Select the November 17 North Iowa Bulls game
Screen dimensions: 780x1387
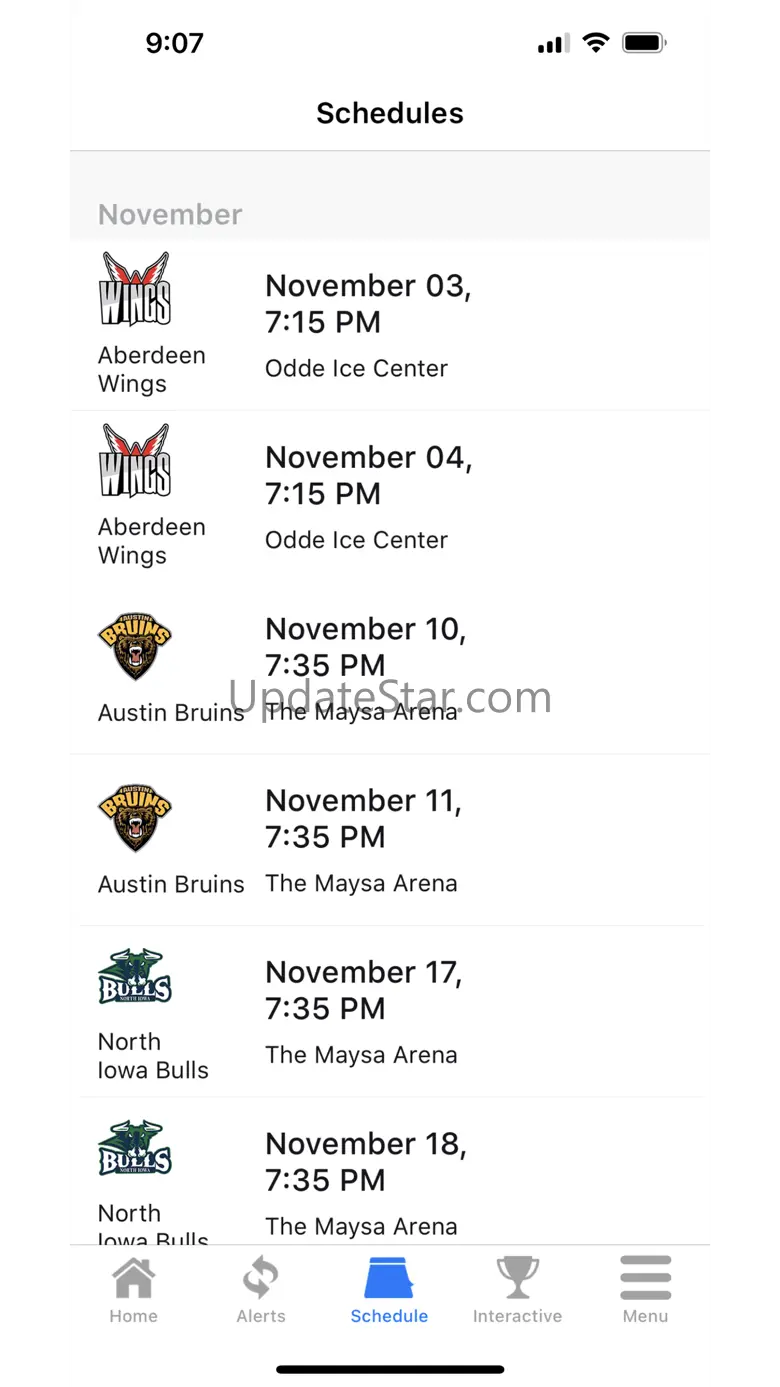390,1012
